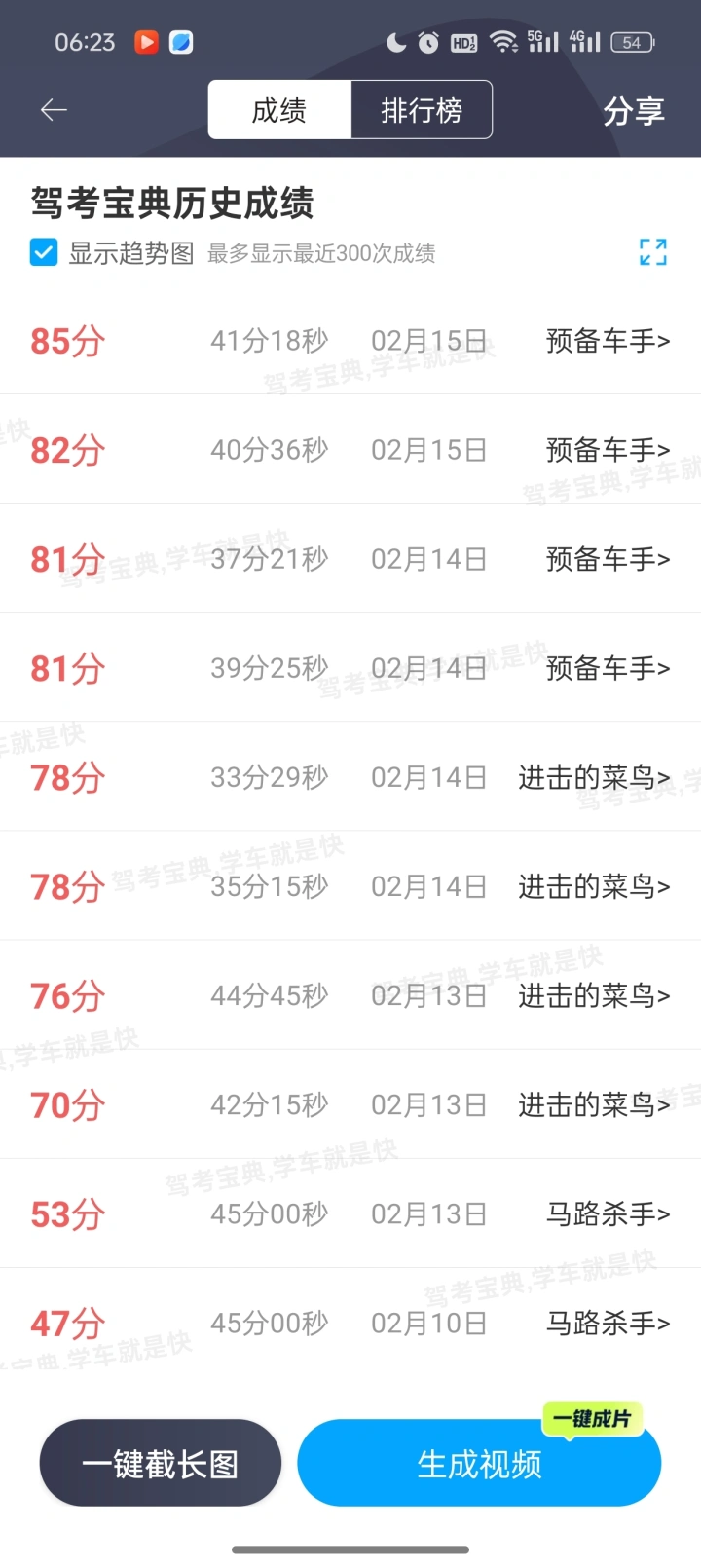Open the 85分 score record

350,341
